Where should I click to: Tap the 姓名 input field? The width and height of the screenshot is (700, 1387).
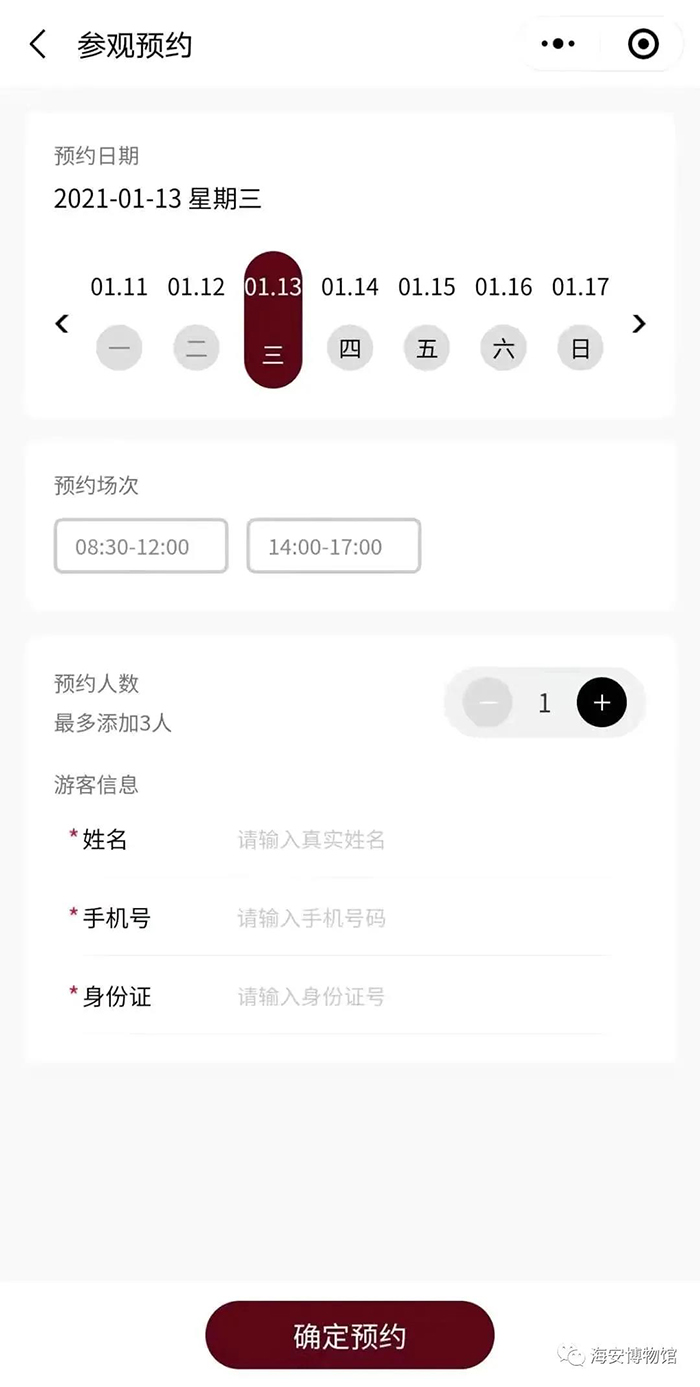(x=420, y=840)
